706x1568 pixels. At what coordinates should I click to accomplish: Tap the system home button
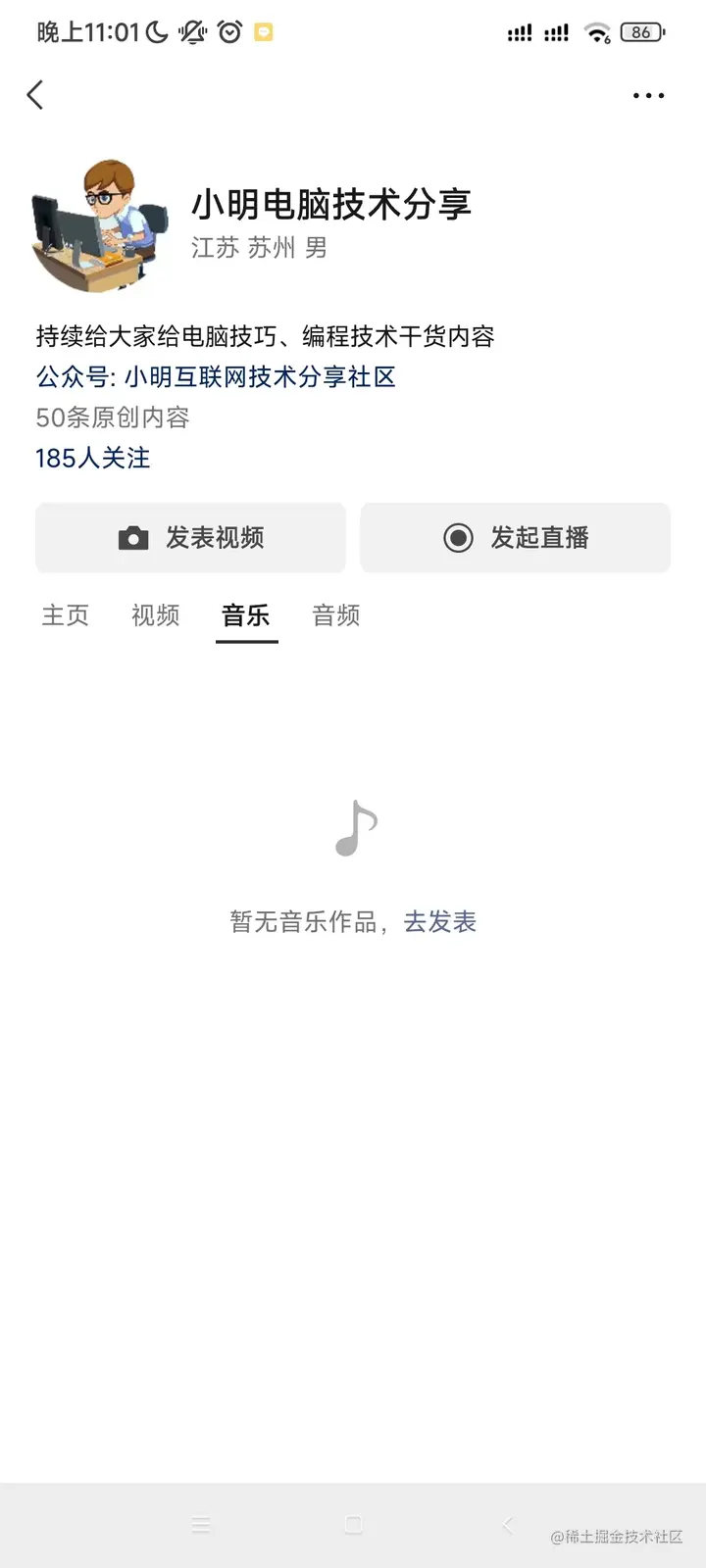tap(354, 1525)
